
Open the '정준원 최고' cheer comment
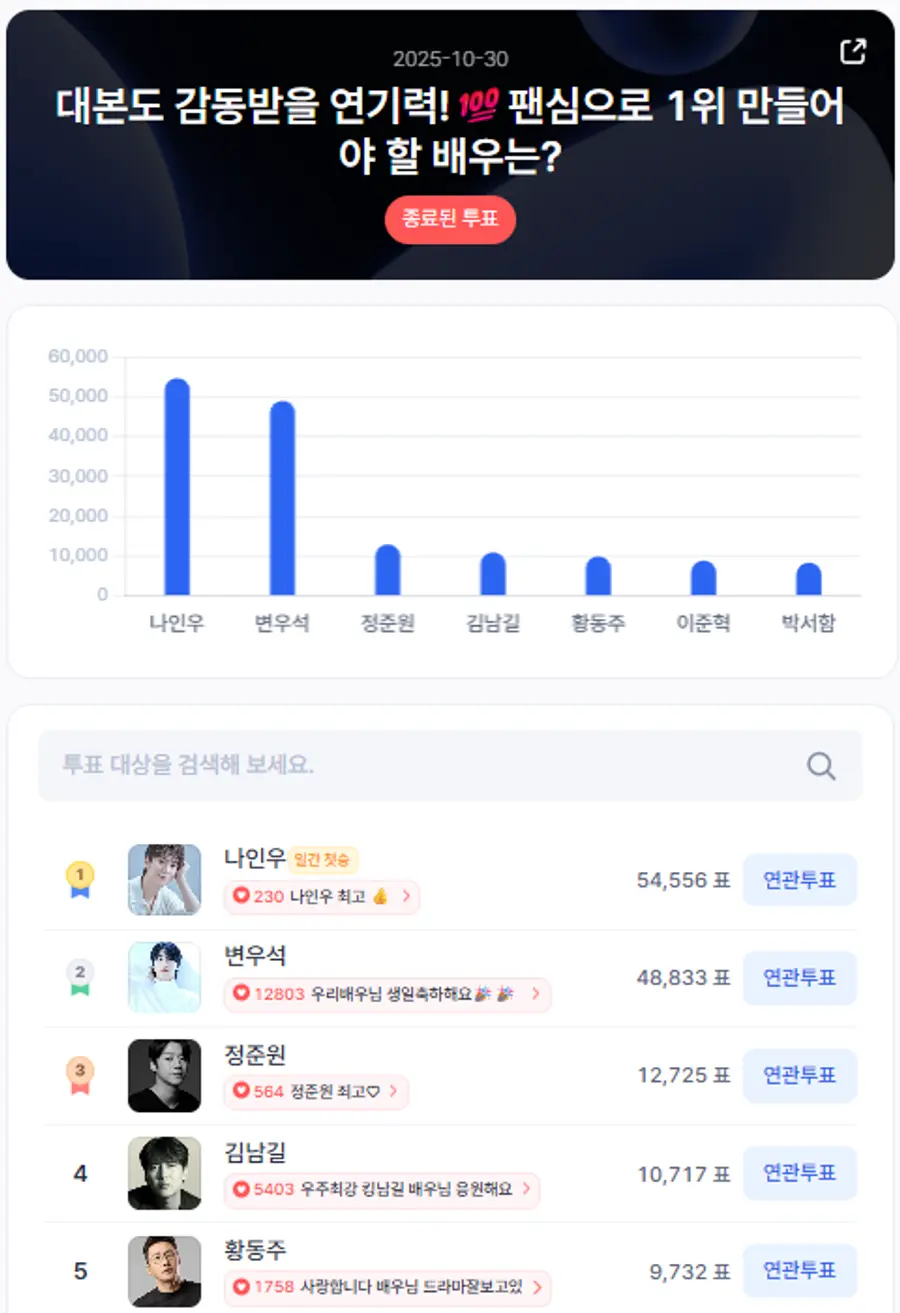point(316,1092)
